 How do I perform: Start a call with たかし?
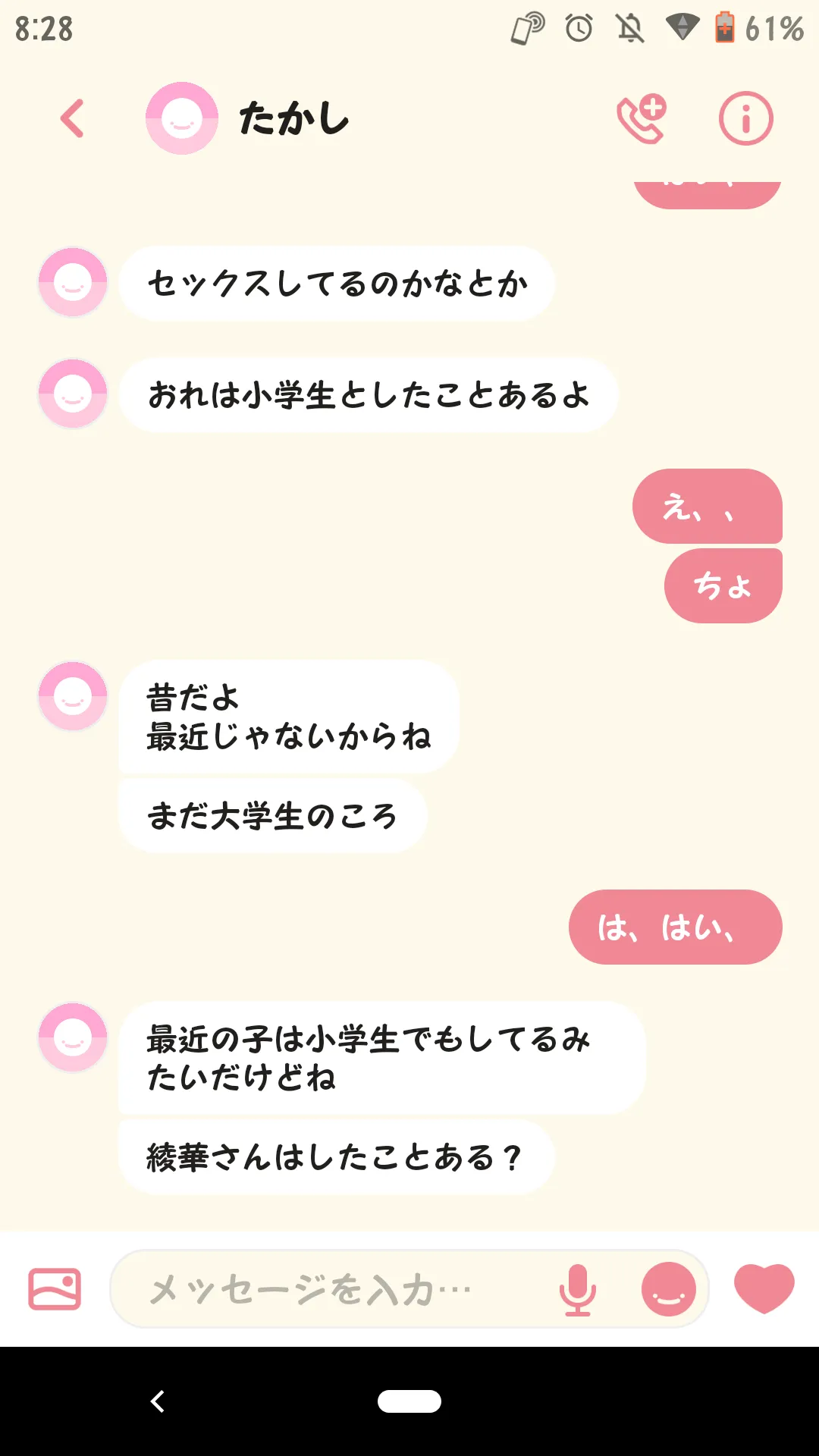(x=642, y=119)
